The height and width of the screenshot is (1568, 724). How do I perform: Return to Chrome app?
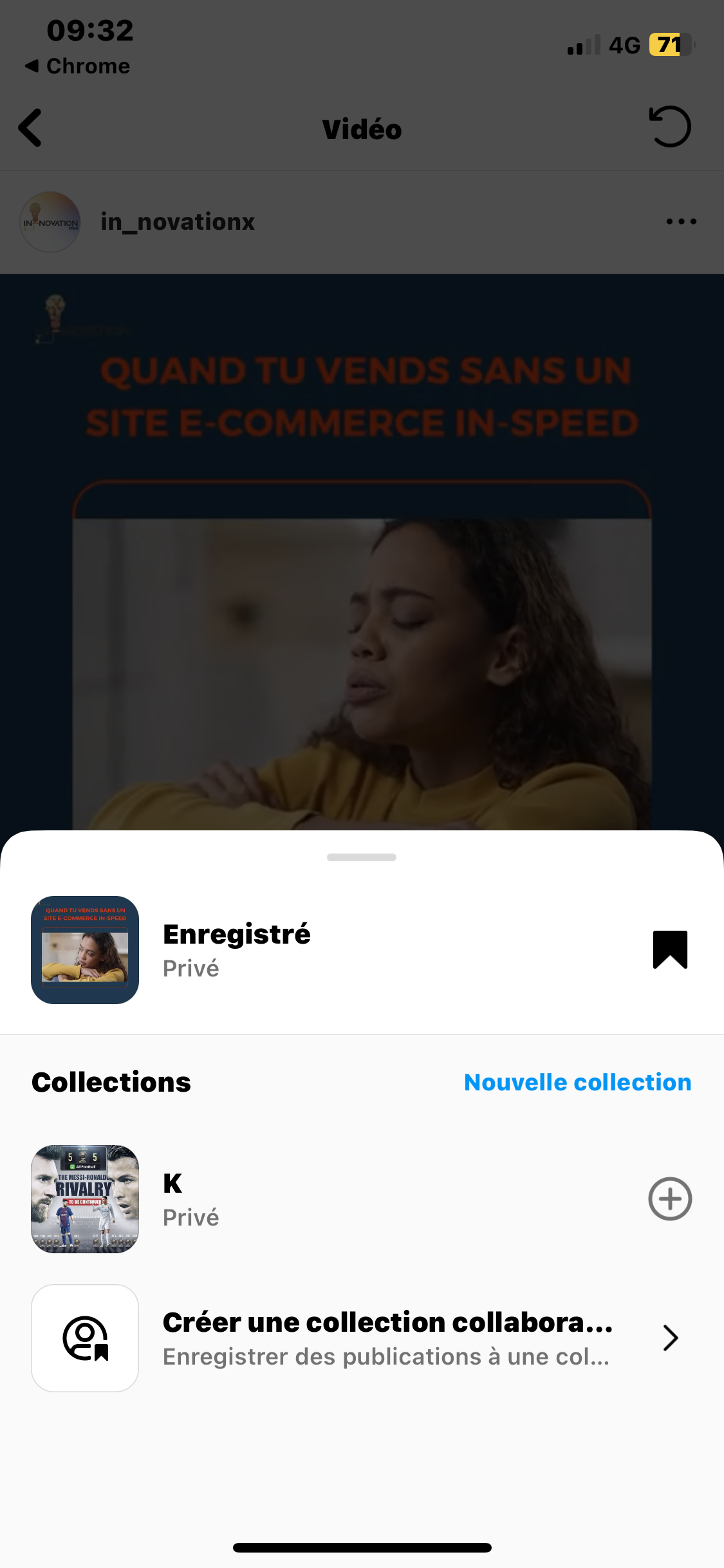pos(77,66)
